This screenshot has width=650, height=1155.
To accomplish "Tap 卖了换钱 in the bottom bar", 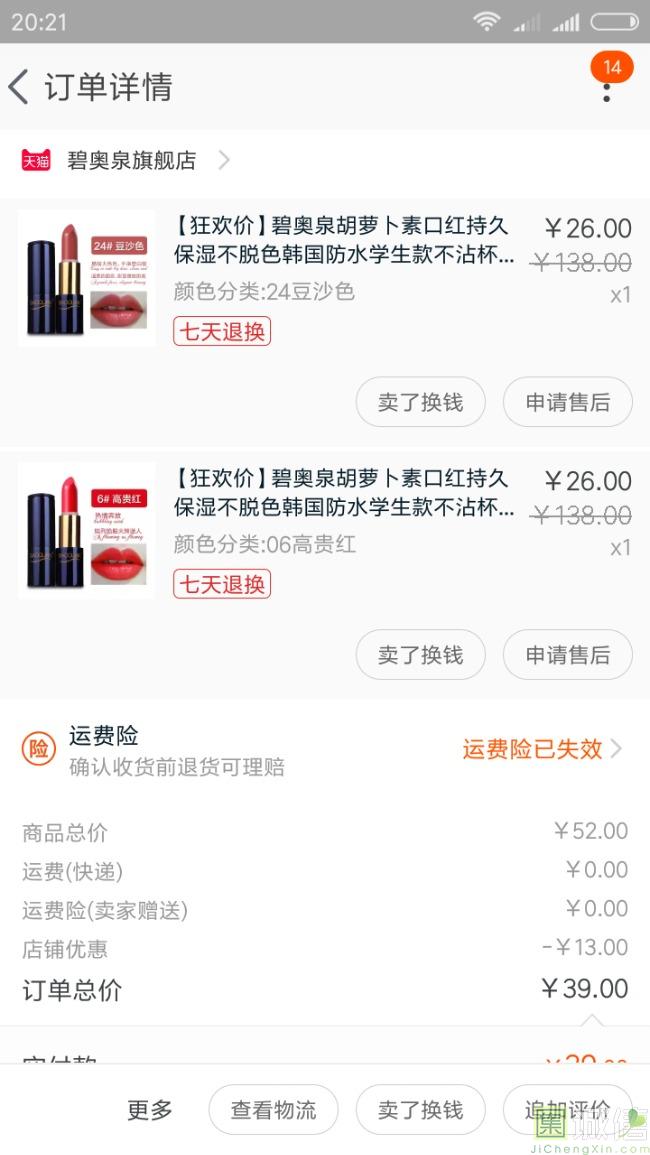I will [420, 1110].
